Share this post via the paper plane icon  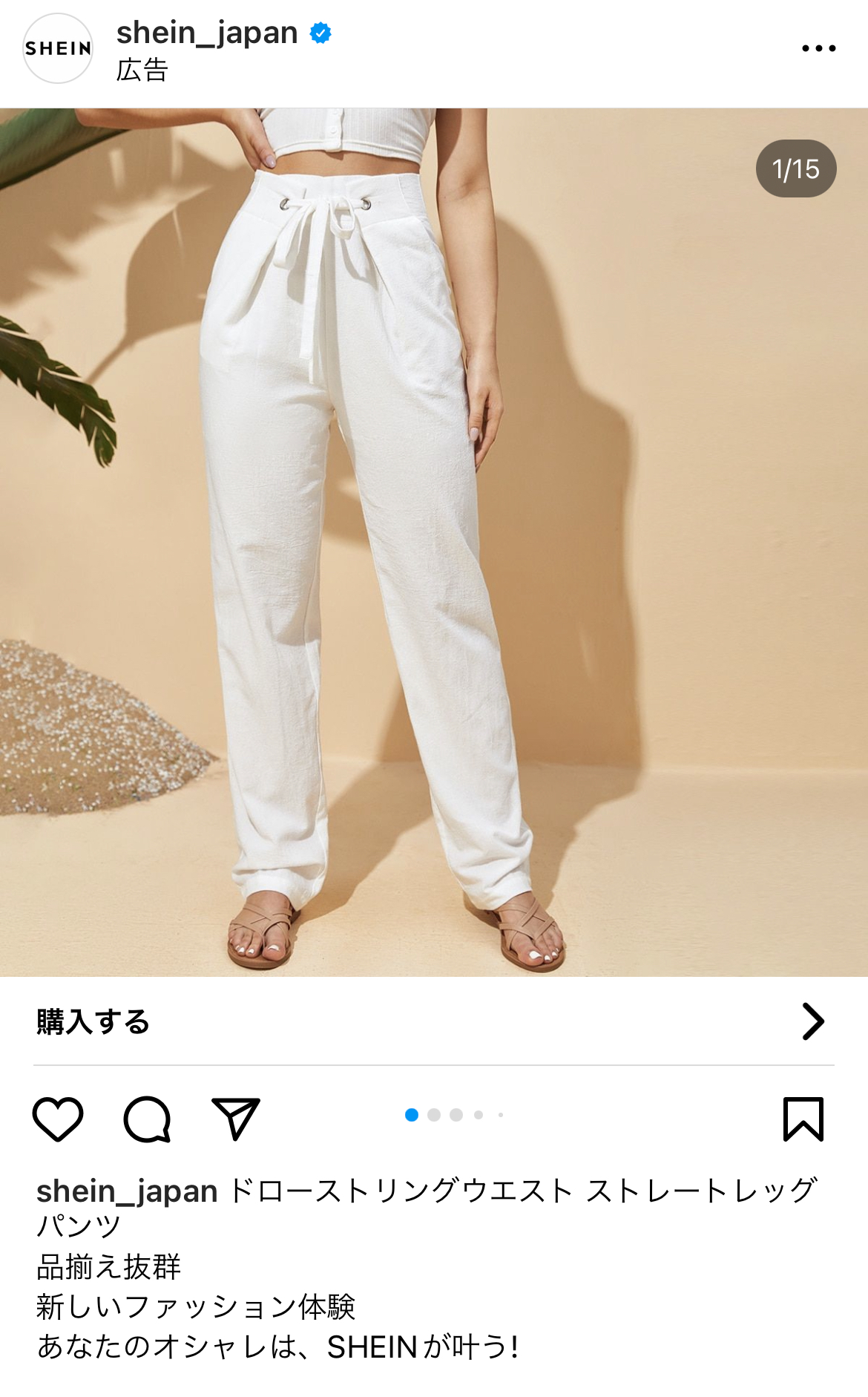click(236, 1118)
